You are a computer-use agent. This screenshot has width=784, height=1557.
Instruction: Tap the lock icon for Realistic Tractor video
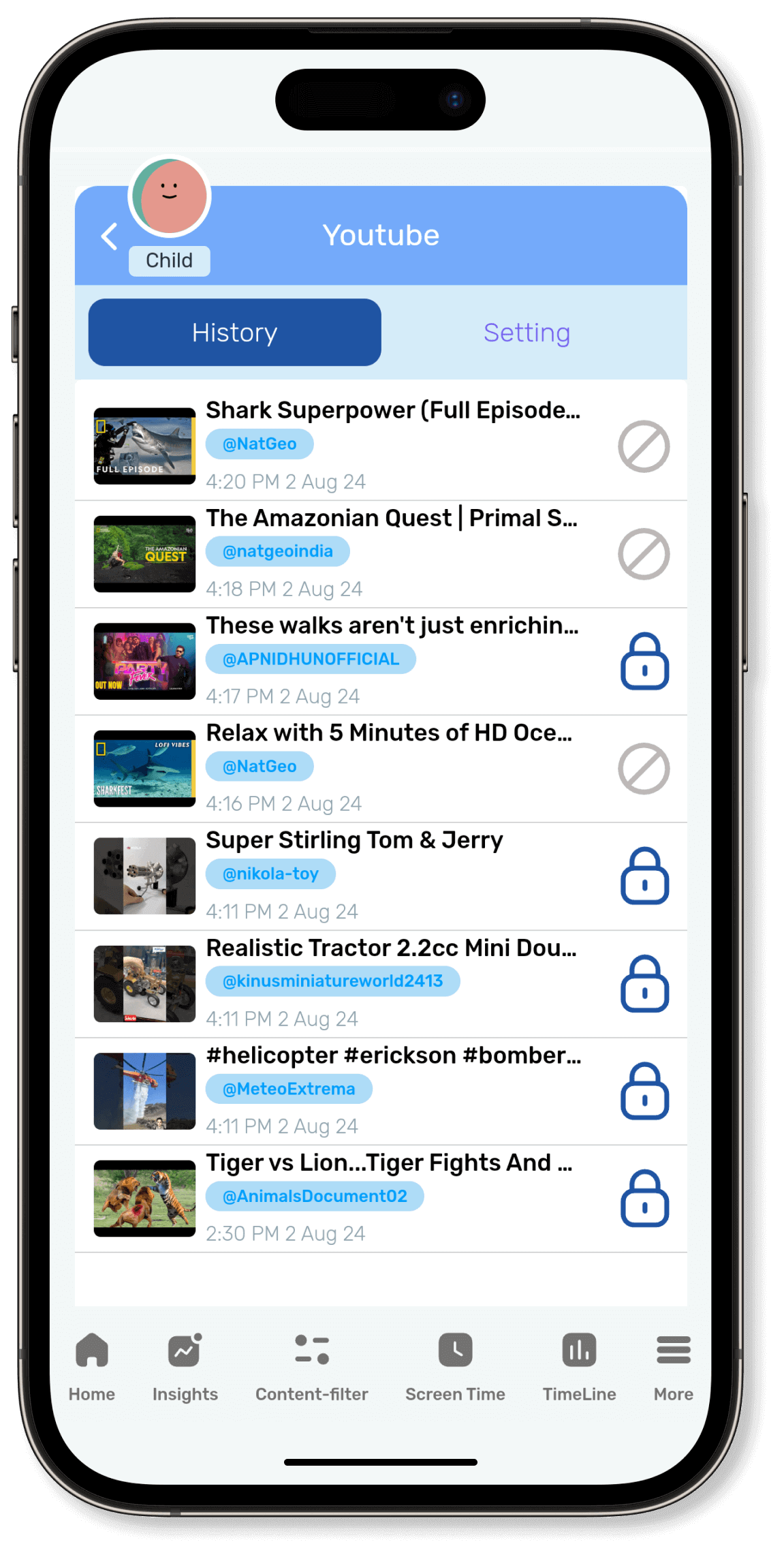[x=643, y=984]
